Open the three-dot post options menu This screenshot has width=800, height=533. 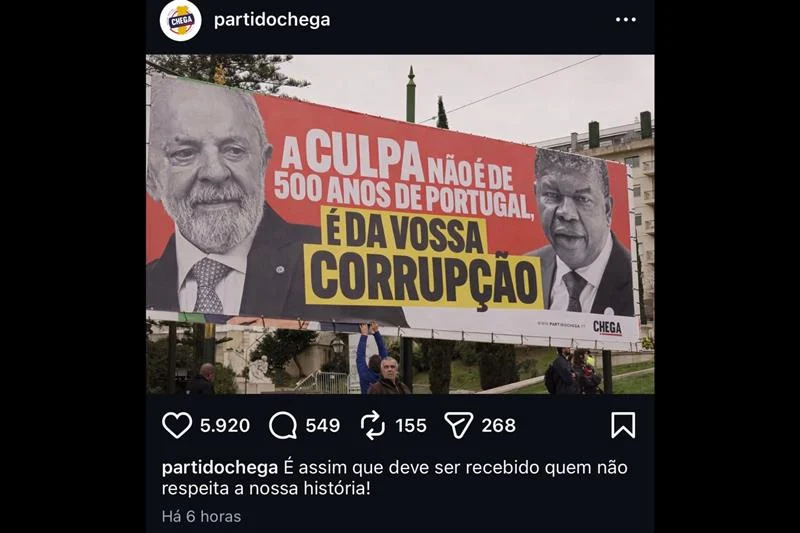point(626,20)
